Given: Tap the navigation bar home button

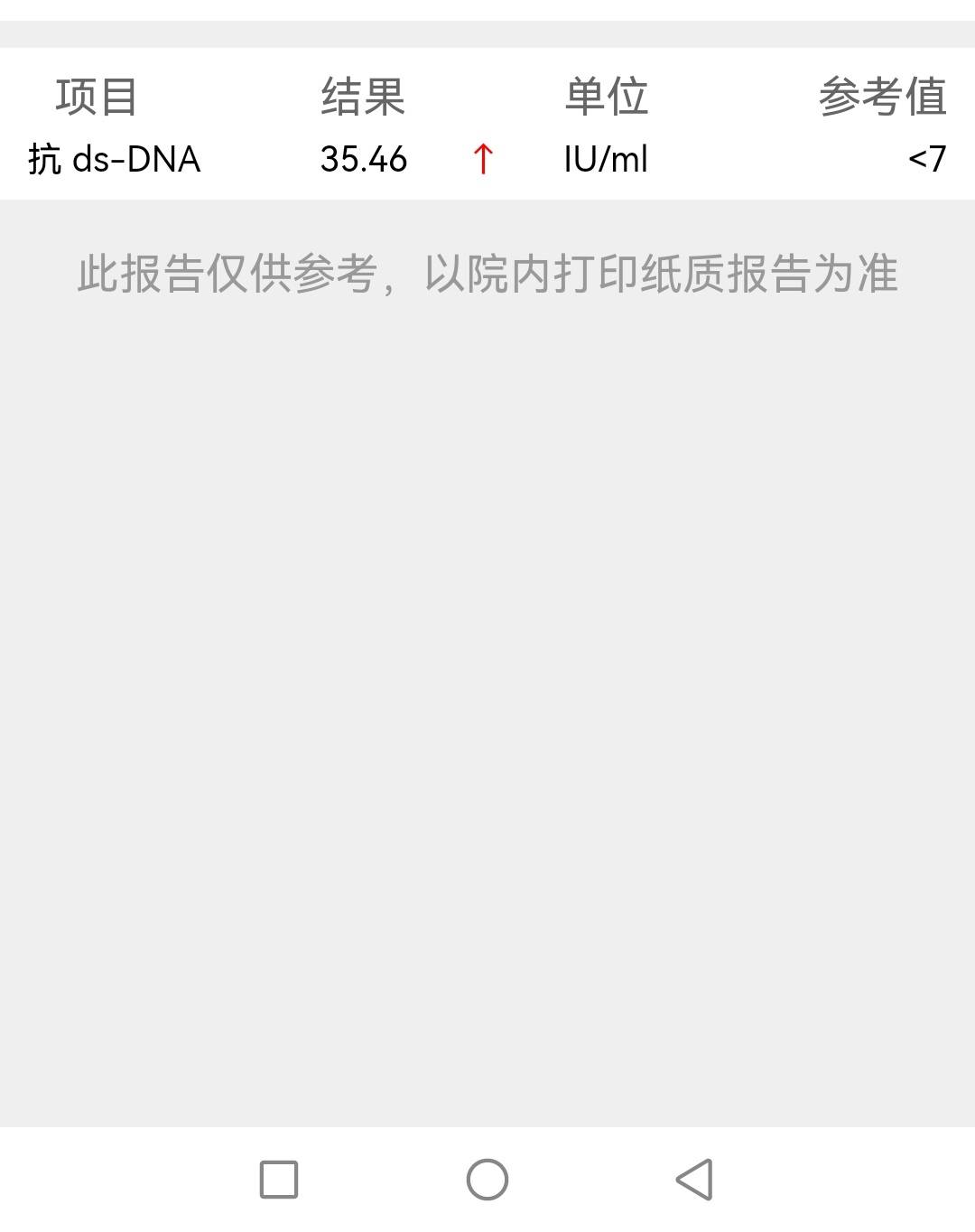Looking at the screenshot, I should pos(487,1179).
